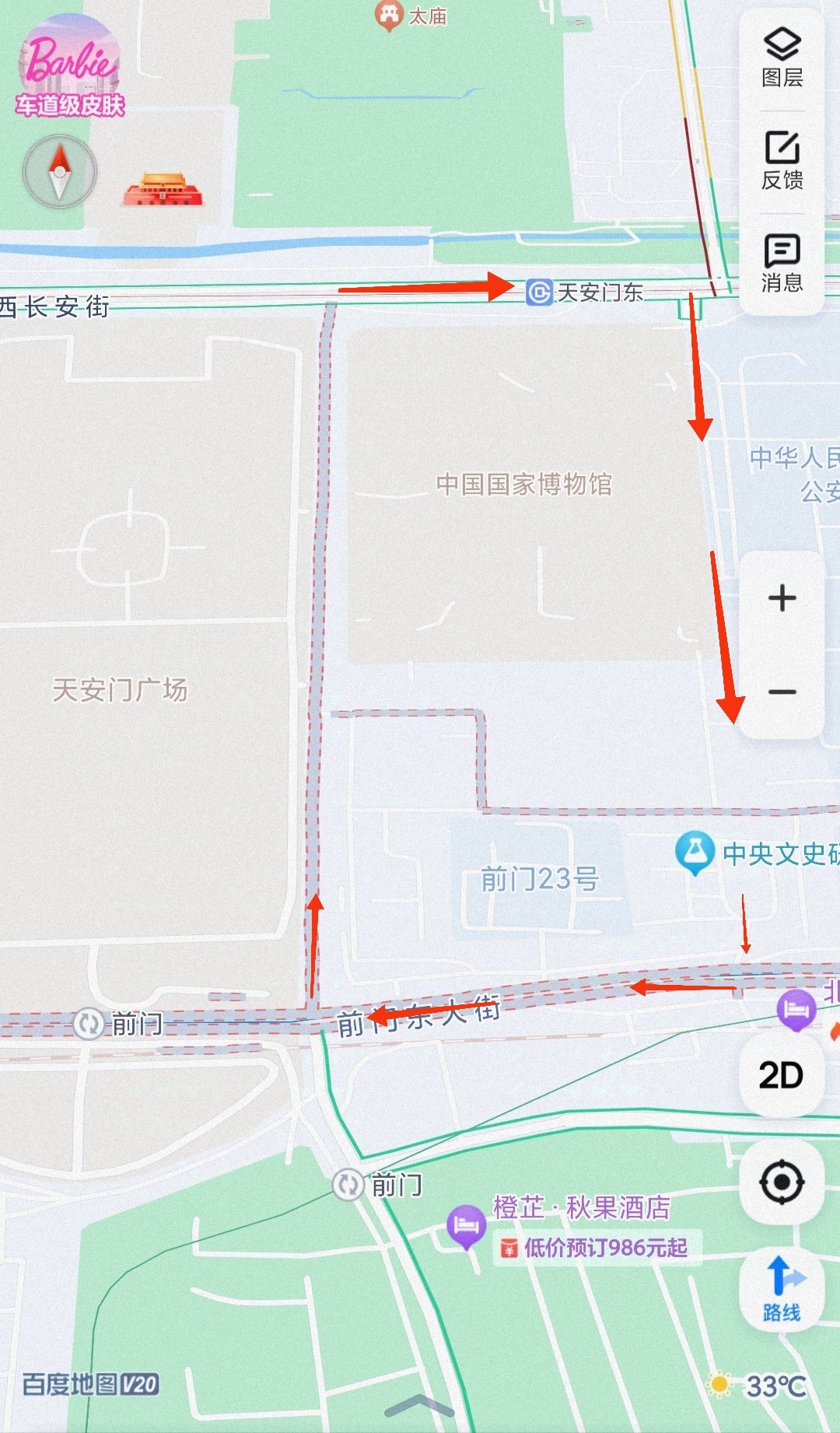Open the 图层 map layers panel
Viewport: 840px width, 1433px height.
click(782, 58)
